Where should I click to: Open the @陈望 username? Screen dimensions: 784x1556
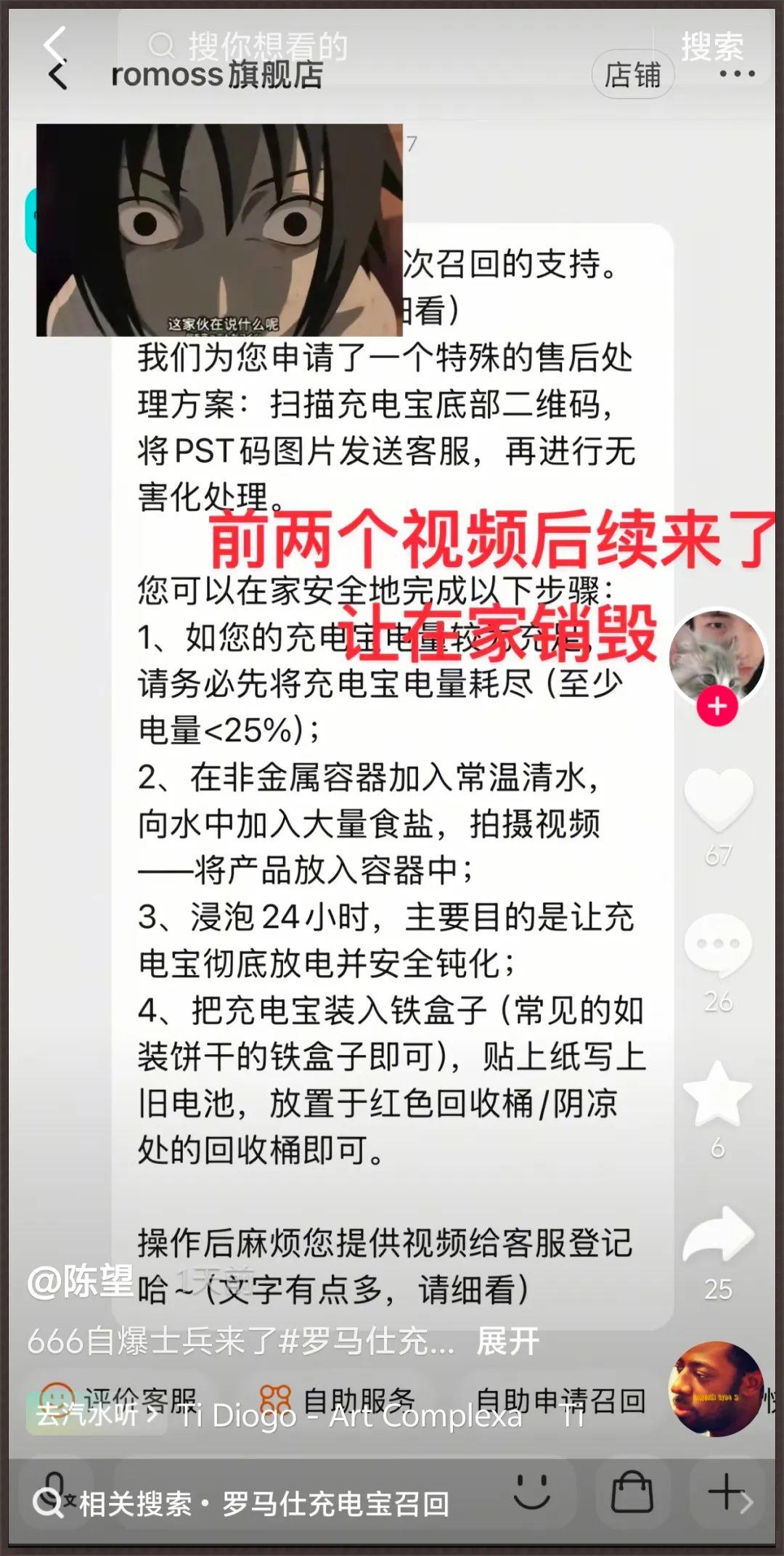click(x=81, y=1282)
